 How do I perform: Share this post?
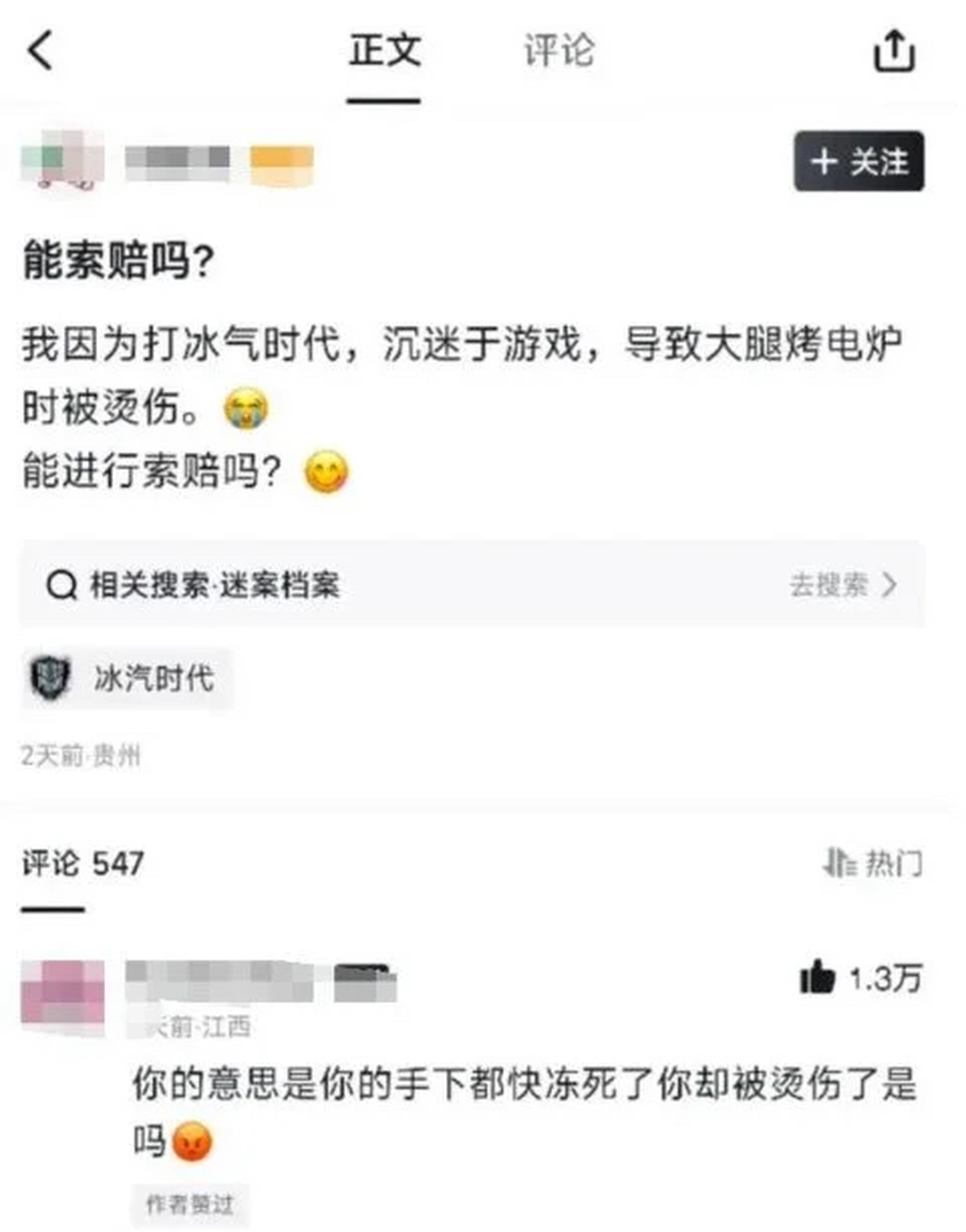tap(893, 50)
